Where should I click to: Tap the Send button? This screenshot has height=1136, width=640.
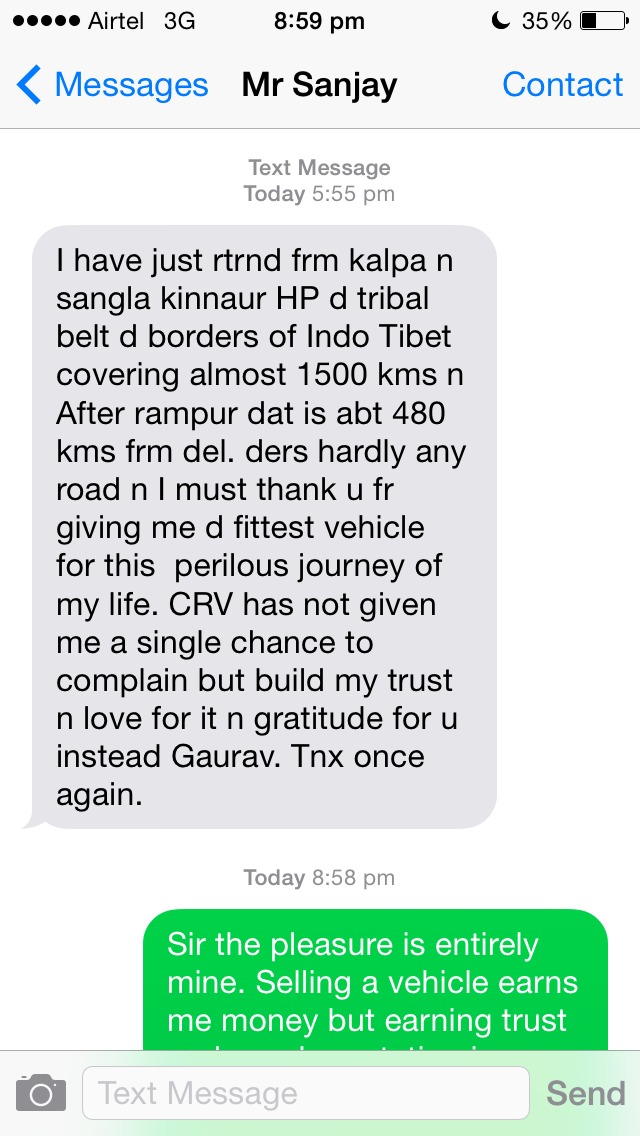coord(585,1093)
